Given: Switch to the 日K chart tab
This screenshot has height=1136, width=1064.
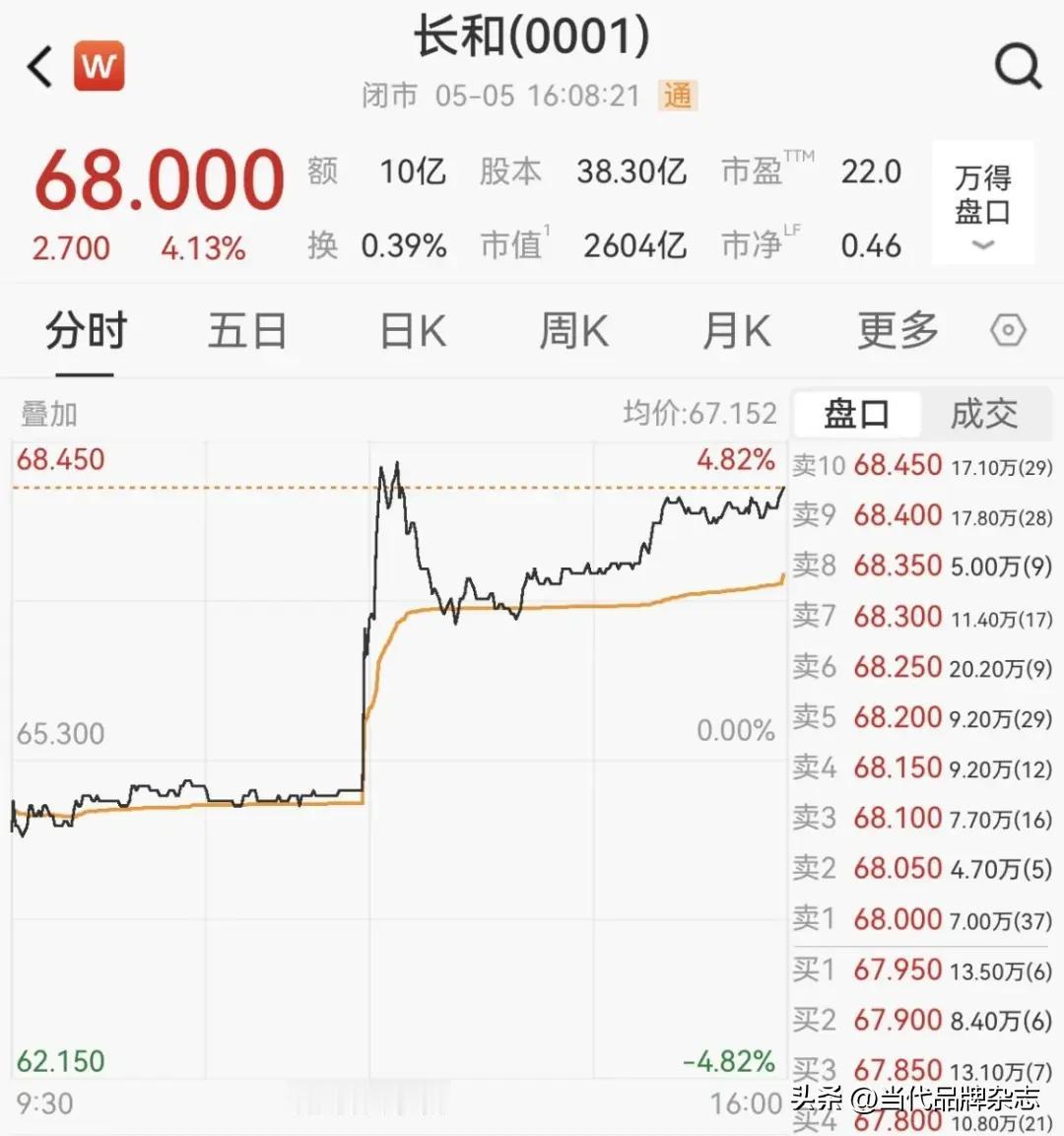Looking at the screenshot, I should click(413, 330).
